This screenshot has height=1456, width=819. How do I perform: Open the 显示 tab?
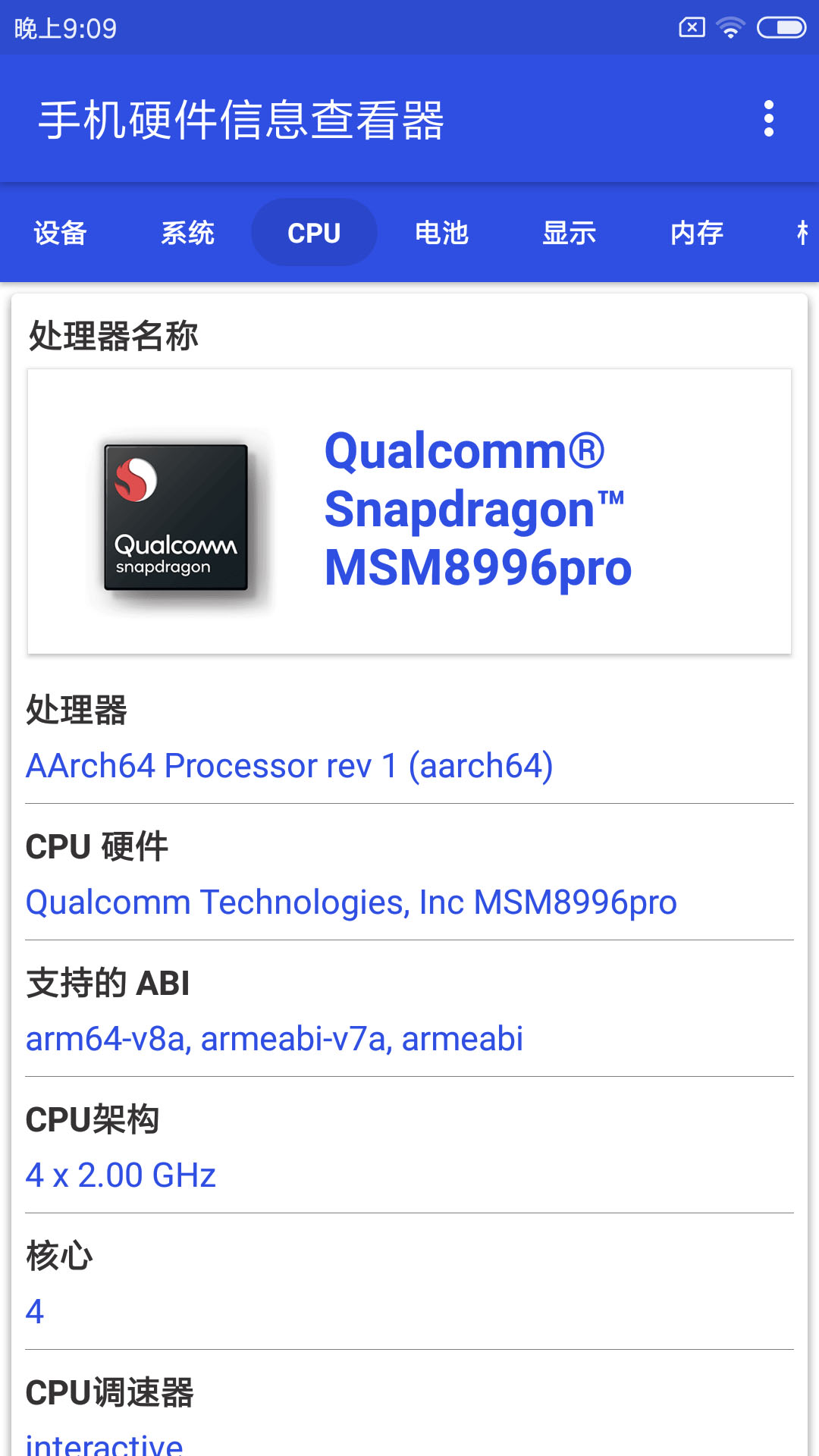569,233
